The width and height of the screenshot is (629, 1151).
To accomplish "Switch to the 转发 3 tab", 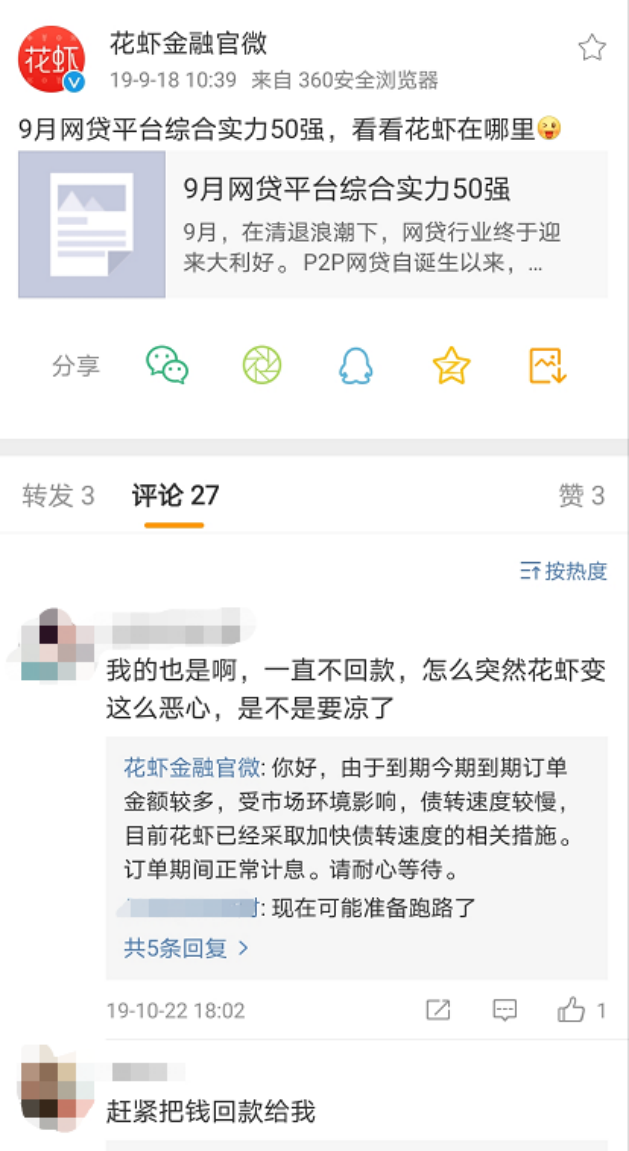I will pos(59,496).
